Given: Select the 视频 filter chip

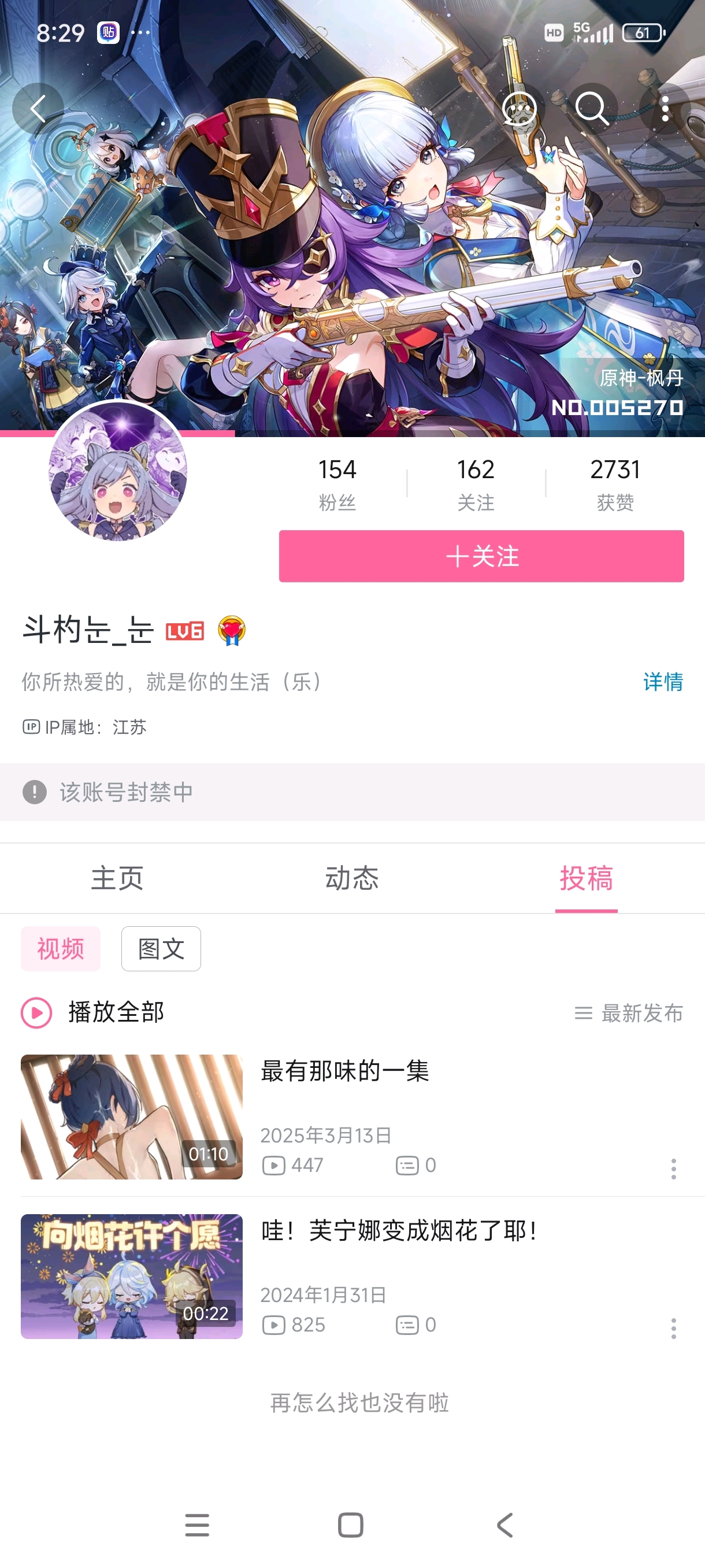Looking at the screenshot, I should click(60, 948).
